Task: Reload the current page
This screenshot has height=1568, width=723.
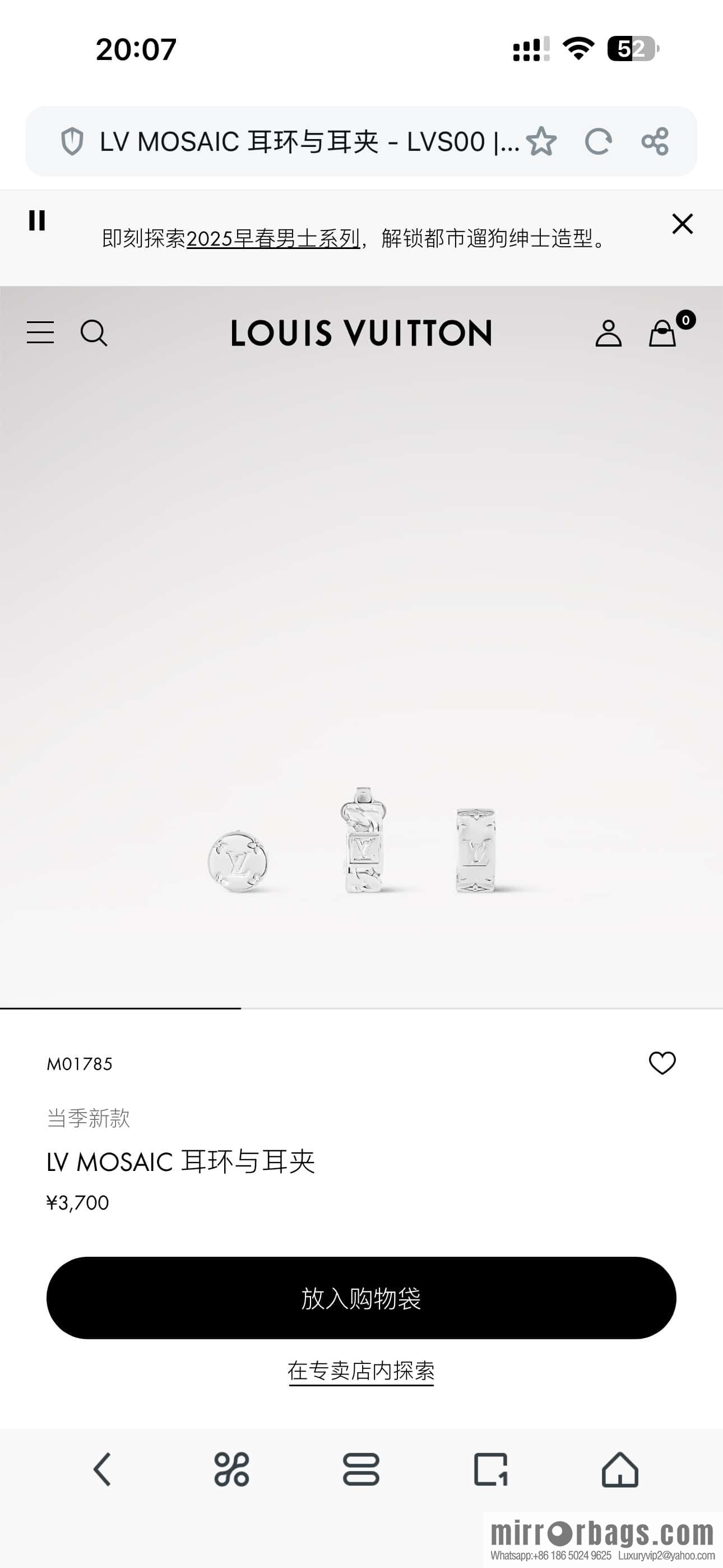Action: [597, 142]
